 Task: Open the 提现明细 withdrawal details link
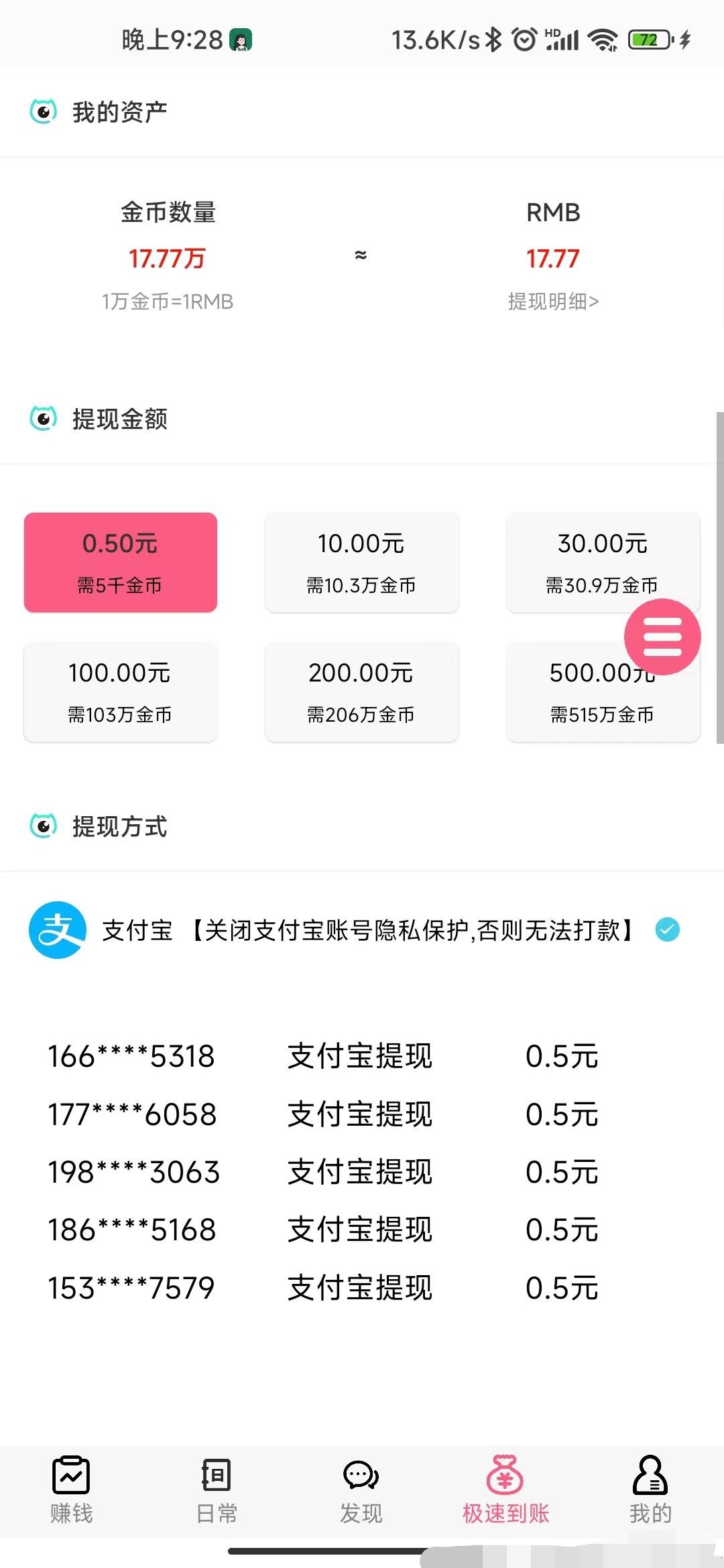pos(553,302)
